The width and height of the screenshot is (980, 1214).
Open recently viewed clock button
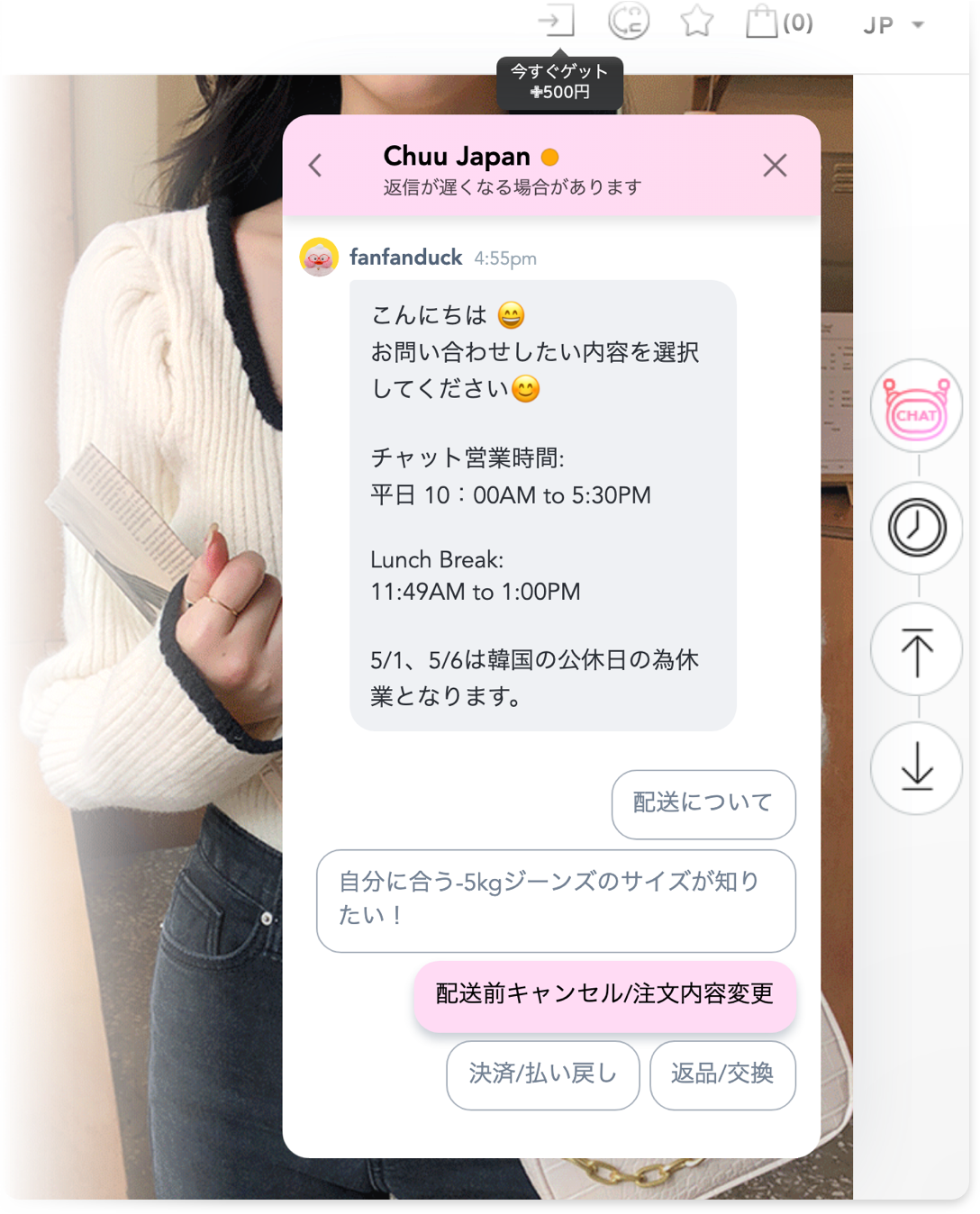click(916, 528)
